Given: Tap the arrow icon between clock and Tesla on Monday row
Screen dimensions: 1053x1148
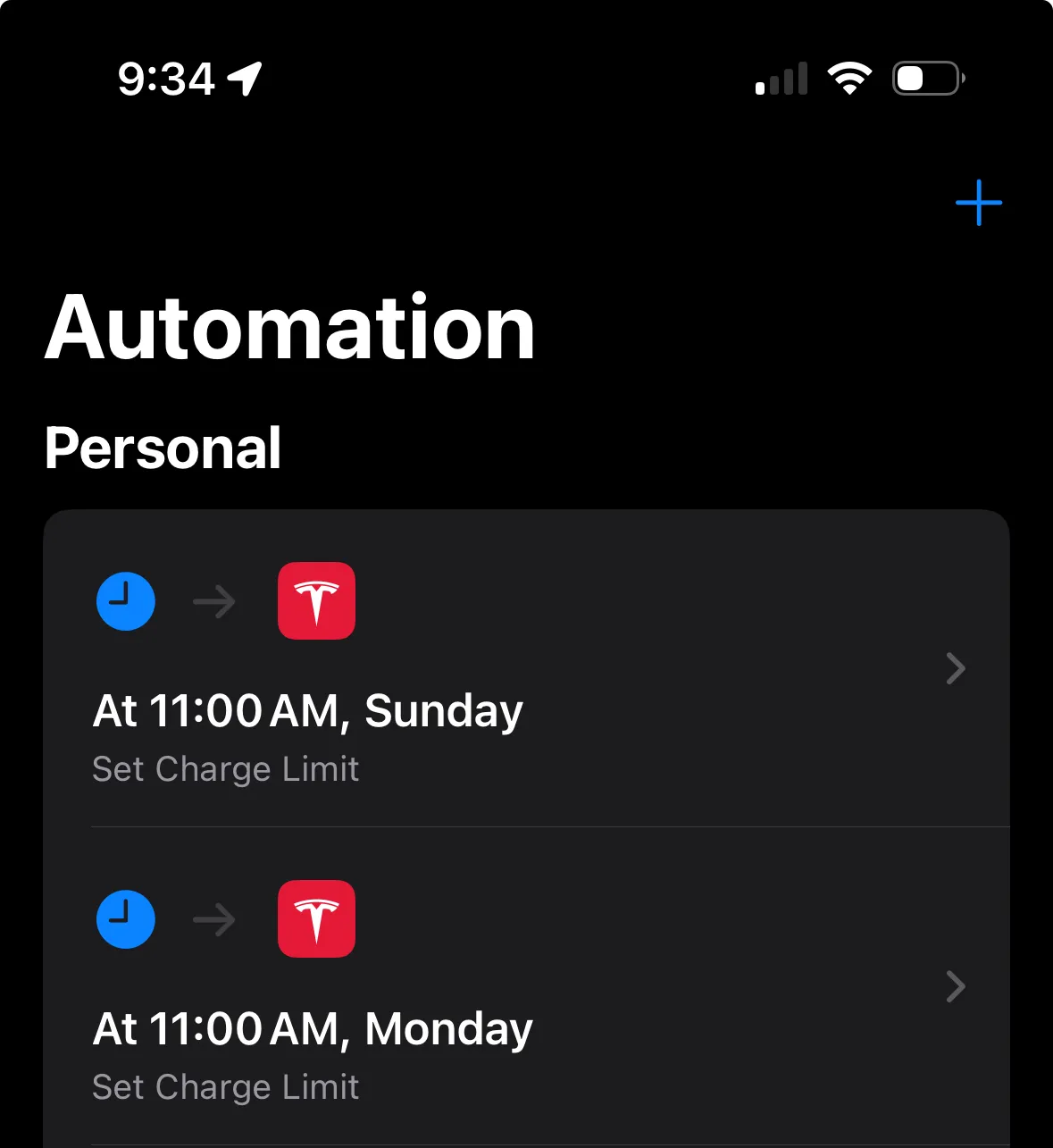Looking at the screenshot, I should (x=213, y=918).
